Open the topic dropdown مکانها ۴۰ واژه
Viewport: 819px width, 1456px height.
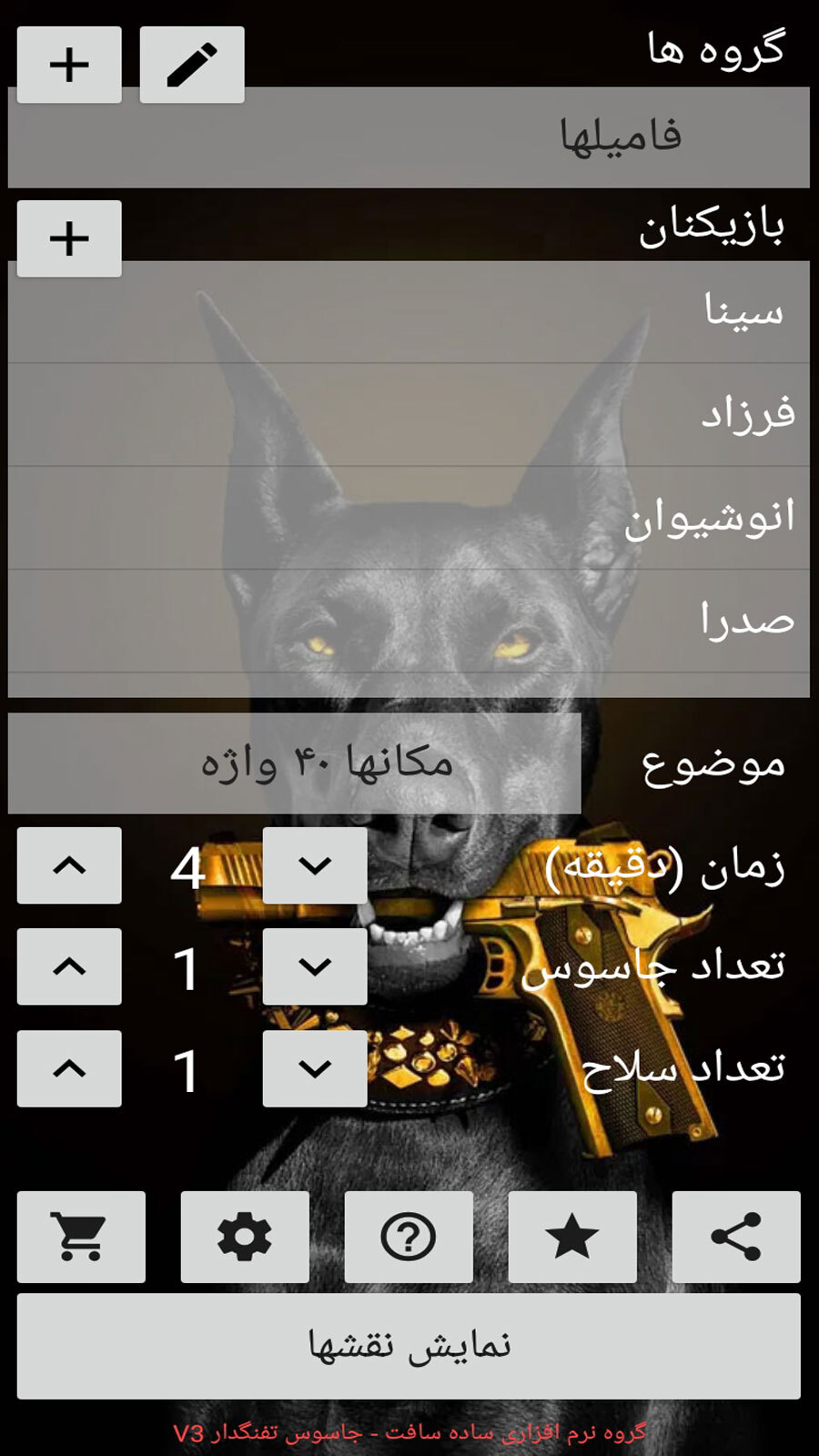[x=295, y=763]
